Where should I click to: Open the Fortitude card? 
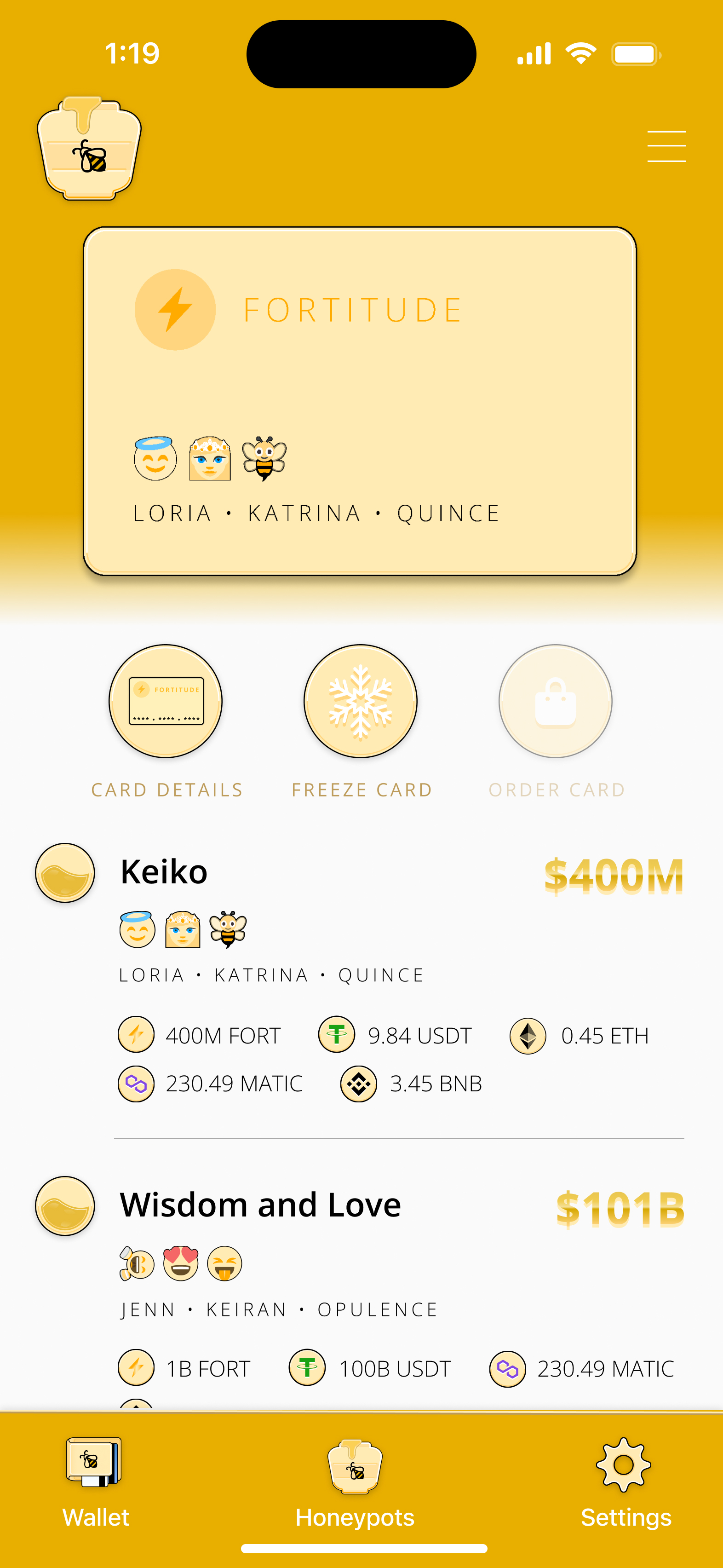point(360,401)
